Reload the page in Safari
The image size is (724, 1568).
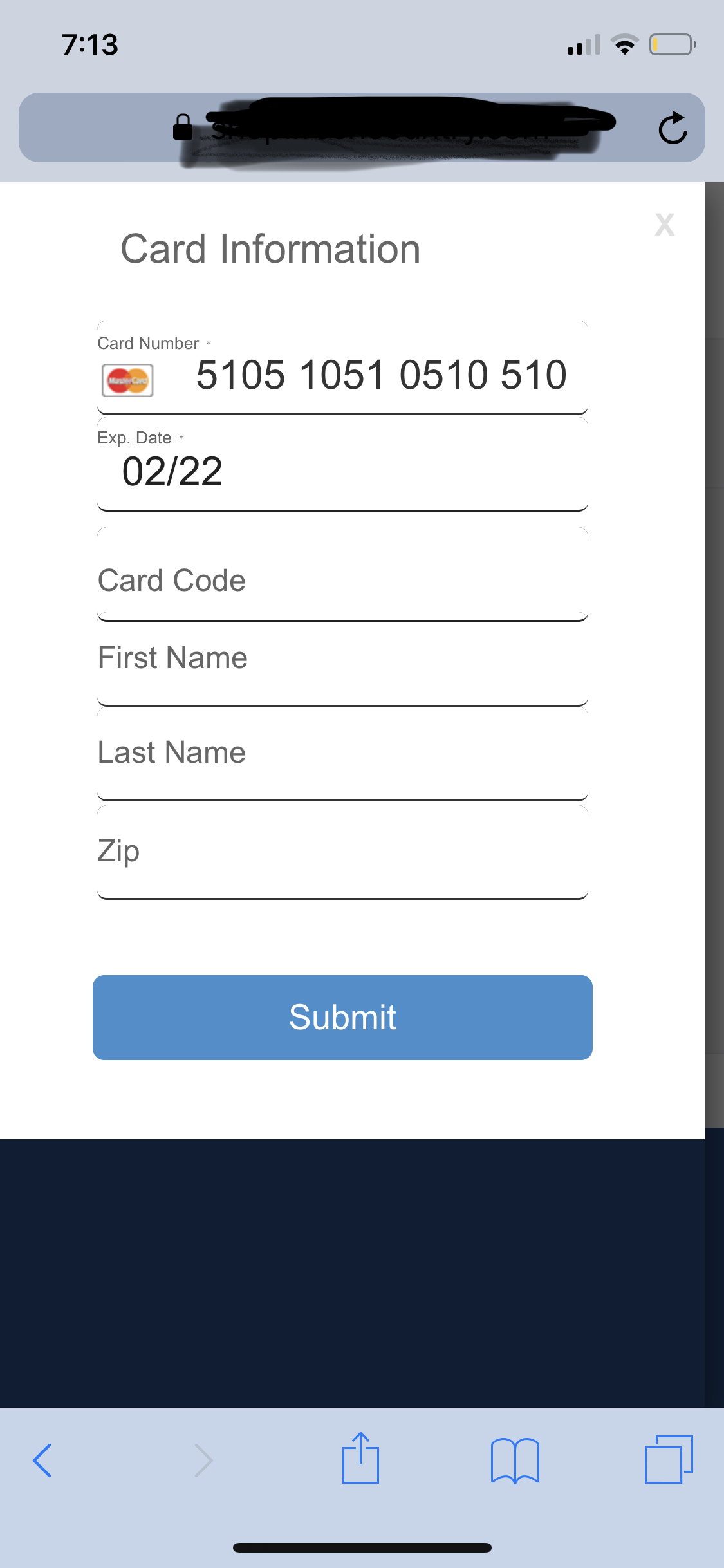pos(673,128)
